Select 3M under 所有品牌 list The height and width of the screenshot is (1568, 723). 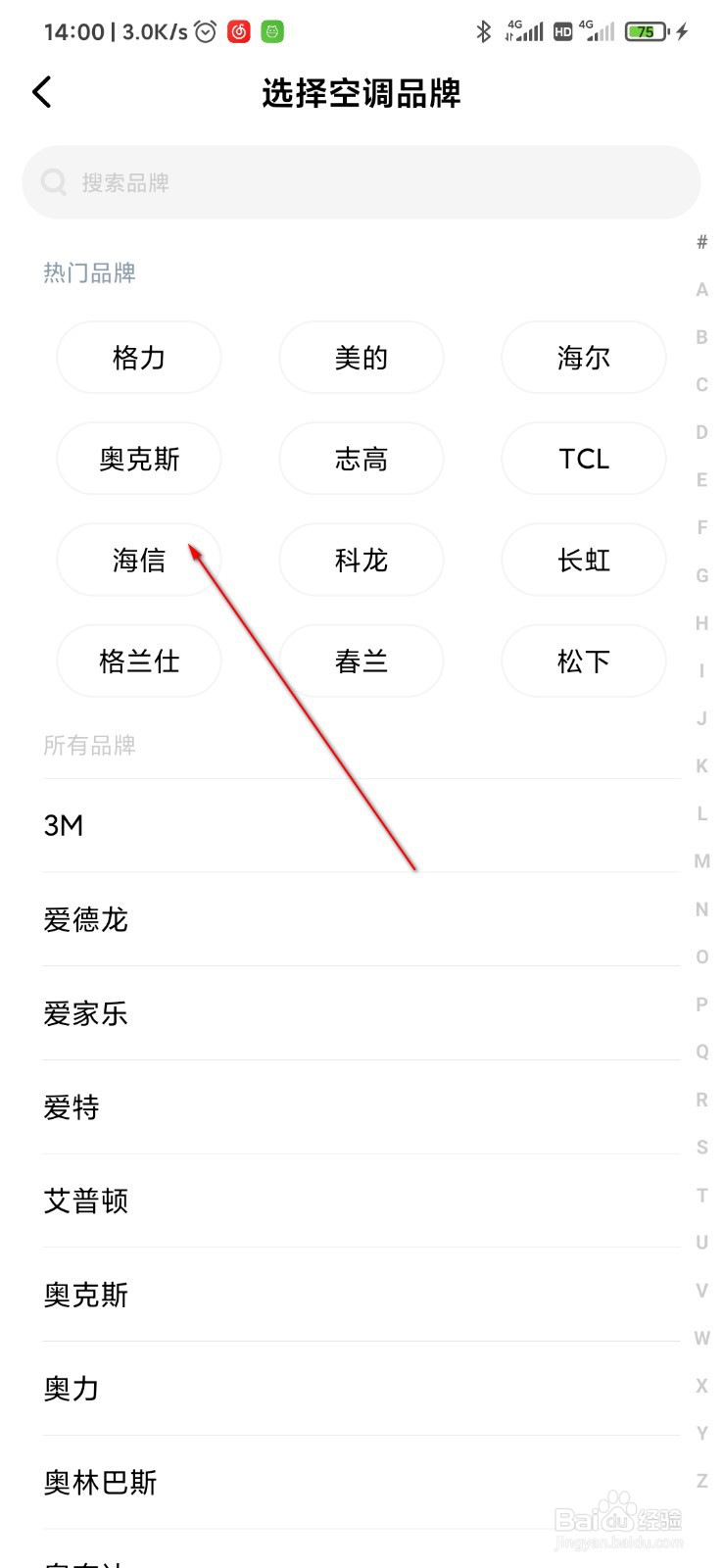click(65, 824)
